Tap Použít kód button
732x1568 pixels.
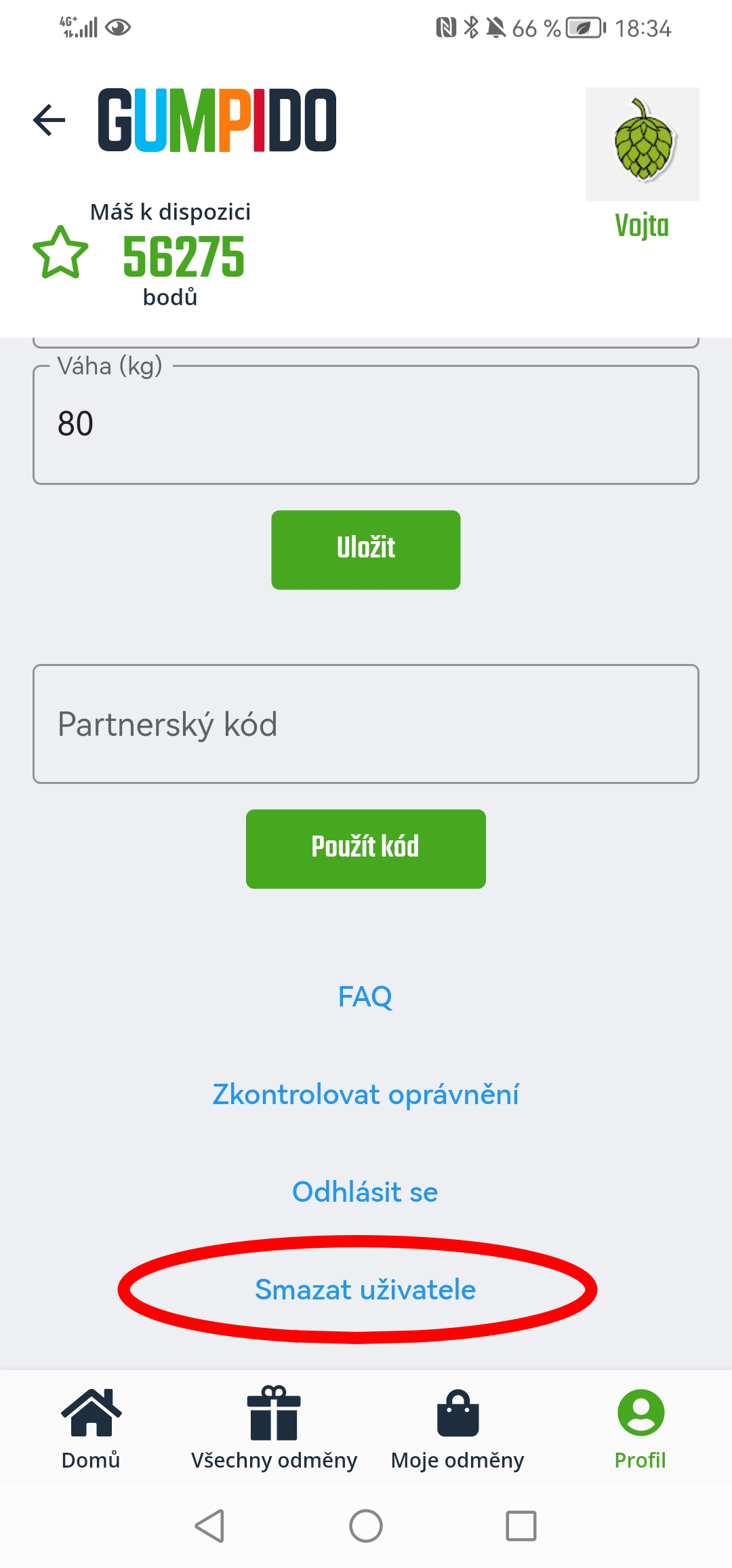(366, 848)
